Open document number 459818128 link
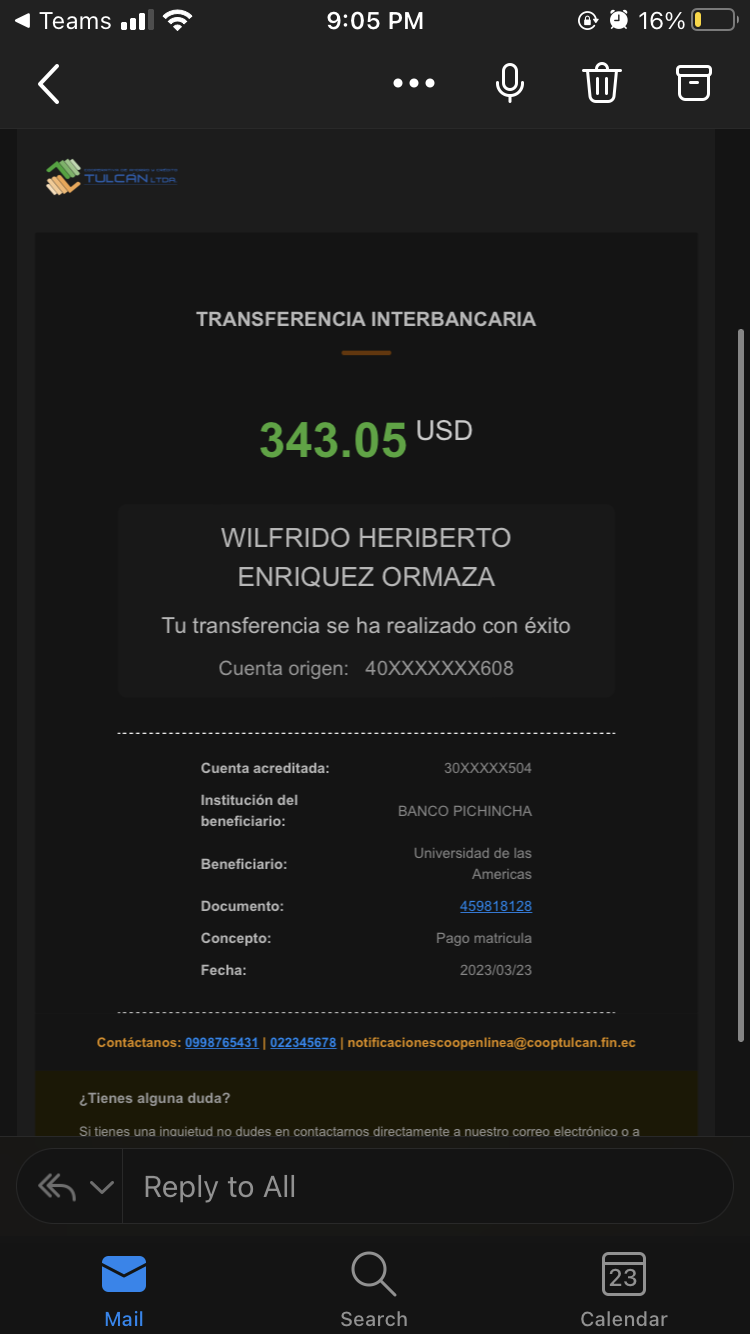The width and height of the screenshot is (750, 1334). coord(495,906)
